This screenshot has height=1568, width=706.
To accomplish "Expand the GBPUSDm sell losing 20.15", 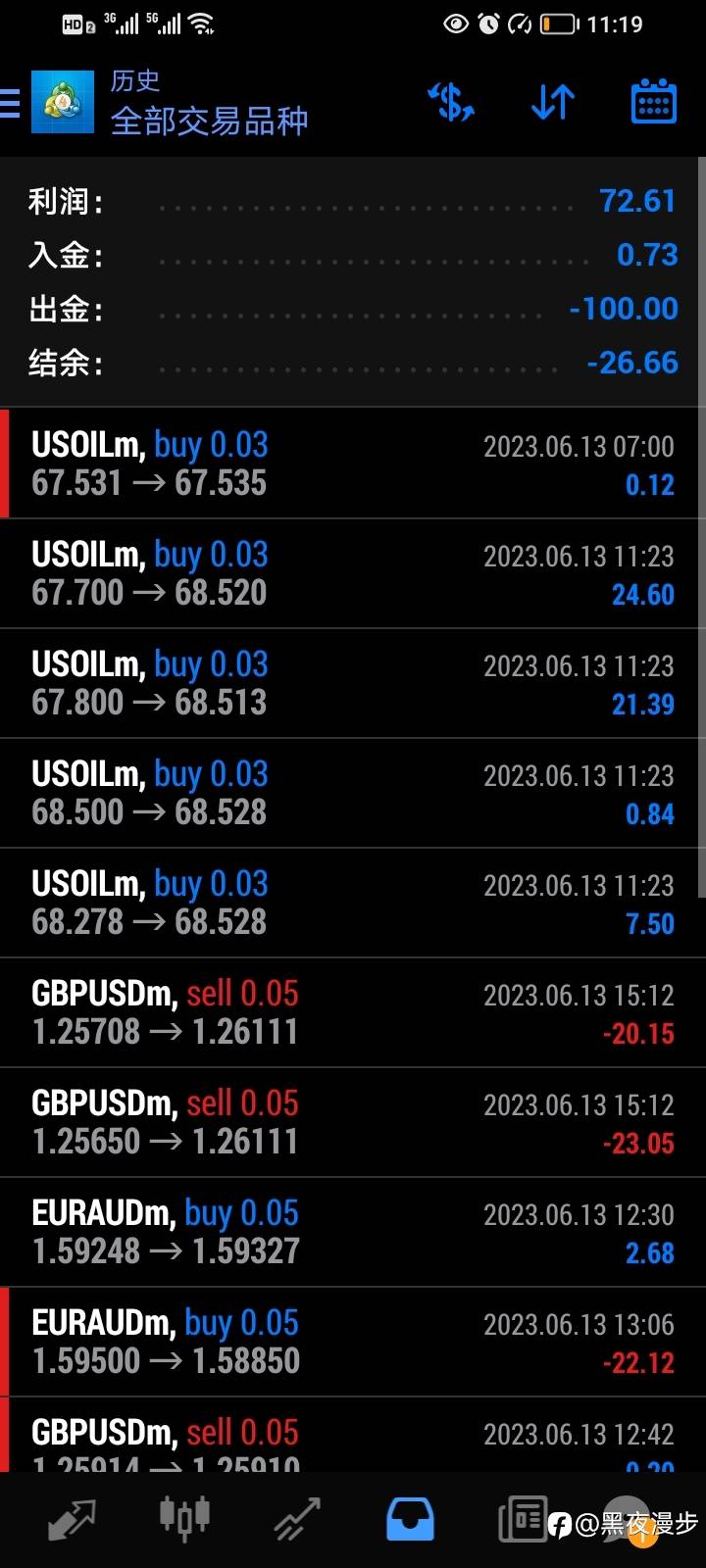I will pyautogui.click(x=353, y=1012).
